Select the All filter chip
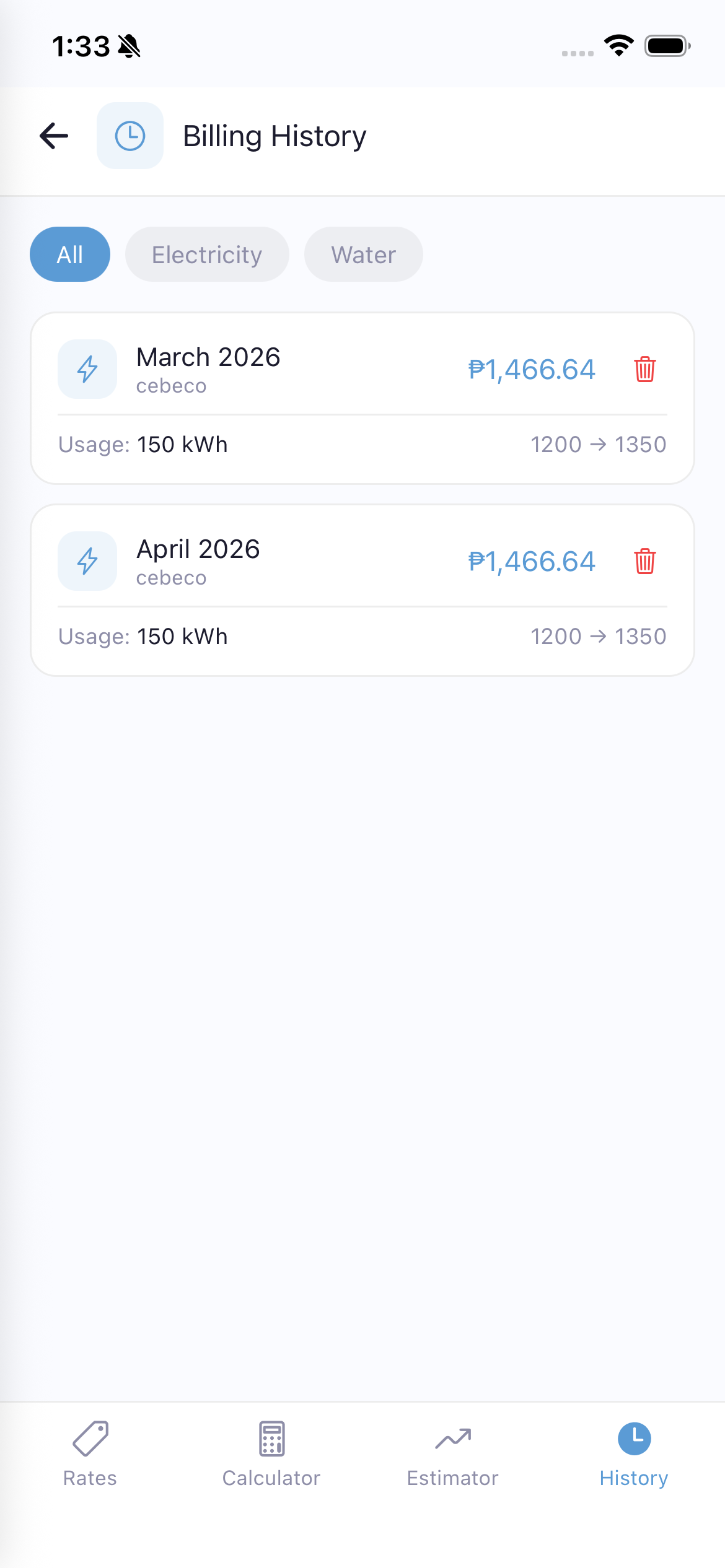Screen dimensions: 725x1568 69,254
